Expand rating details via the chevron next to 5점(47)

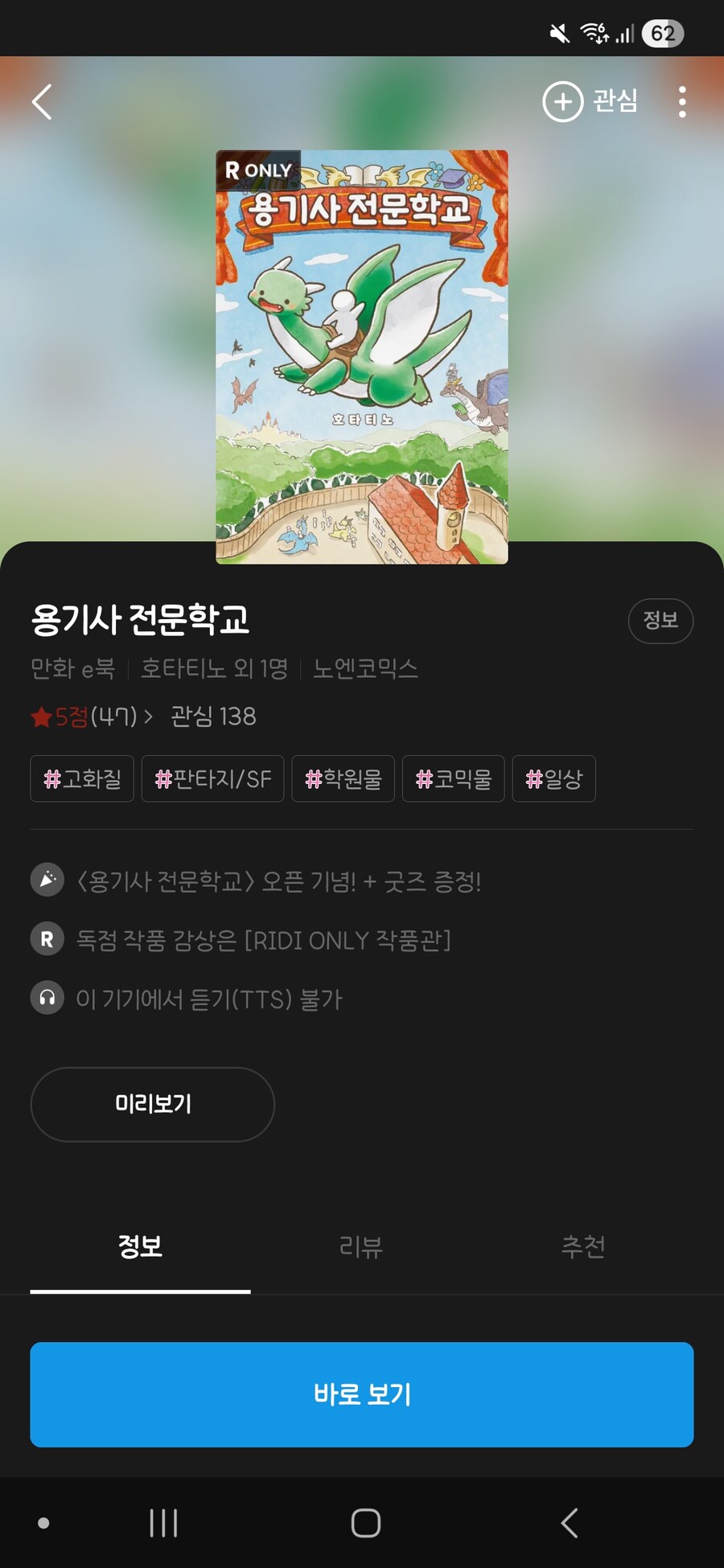point(148,716)
